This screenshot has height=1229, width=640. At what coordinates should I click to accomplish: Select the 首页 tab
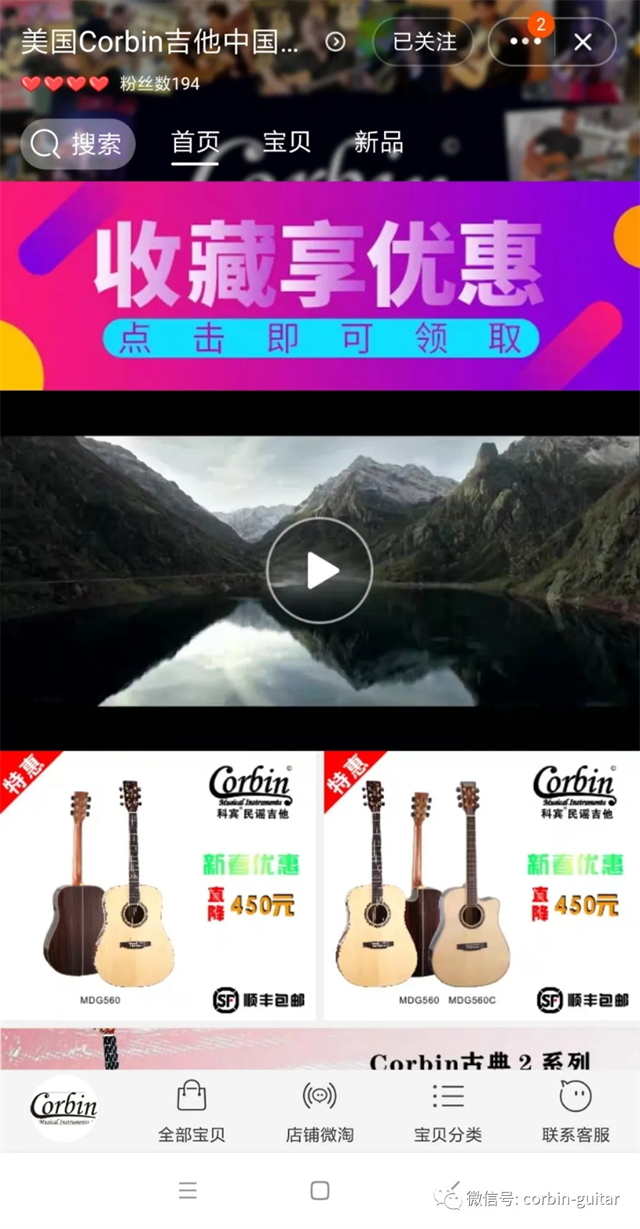tap(195, 142)
